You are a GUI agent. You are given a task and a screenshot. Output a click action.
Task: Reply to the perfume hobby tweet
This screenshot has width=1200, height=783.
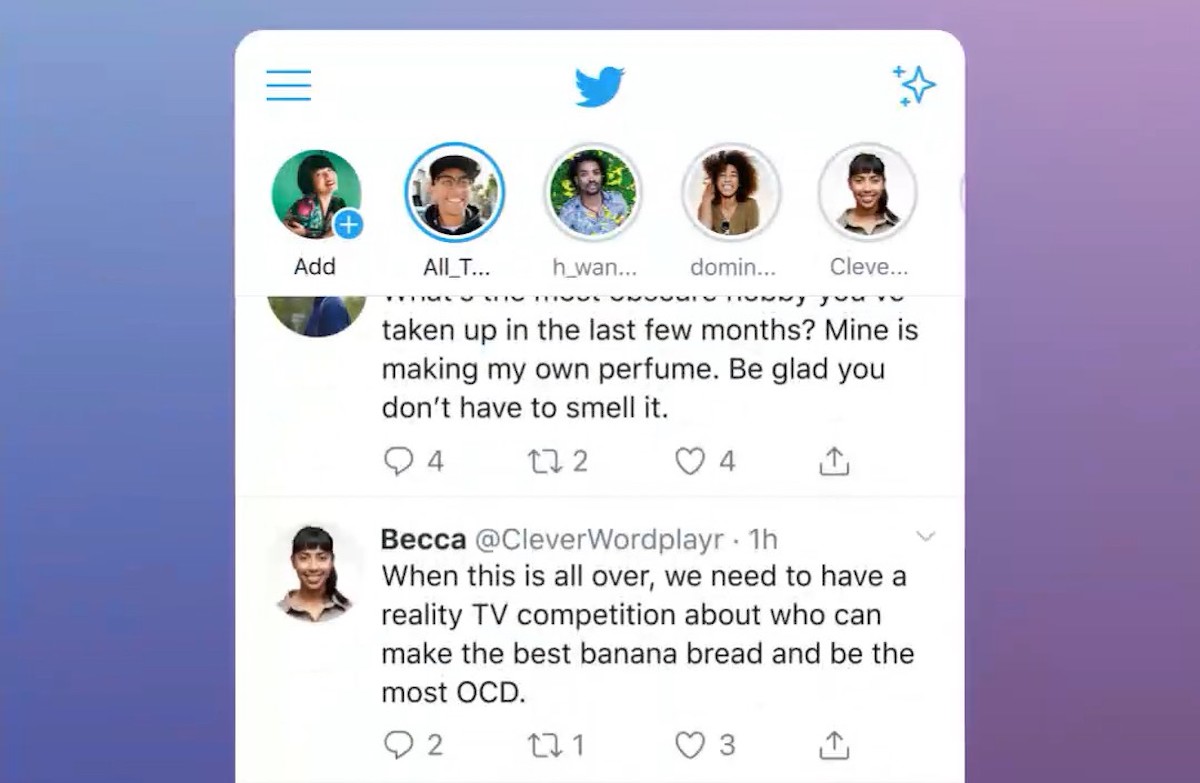(x=399, y=461)
